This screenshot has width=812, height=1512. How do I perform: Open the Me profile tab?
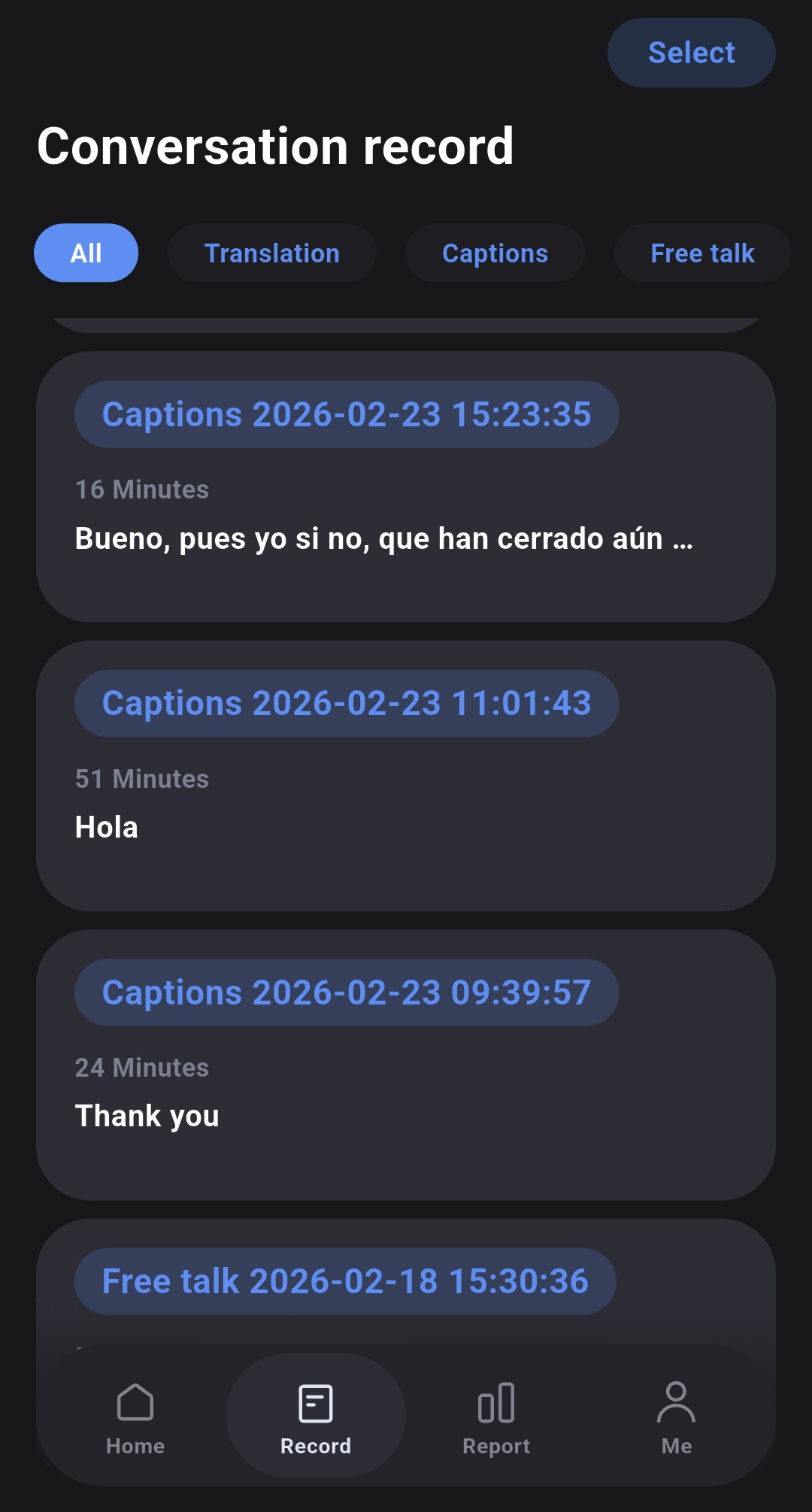click(x=677, y=1417)
